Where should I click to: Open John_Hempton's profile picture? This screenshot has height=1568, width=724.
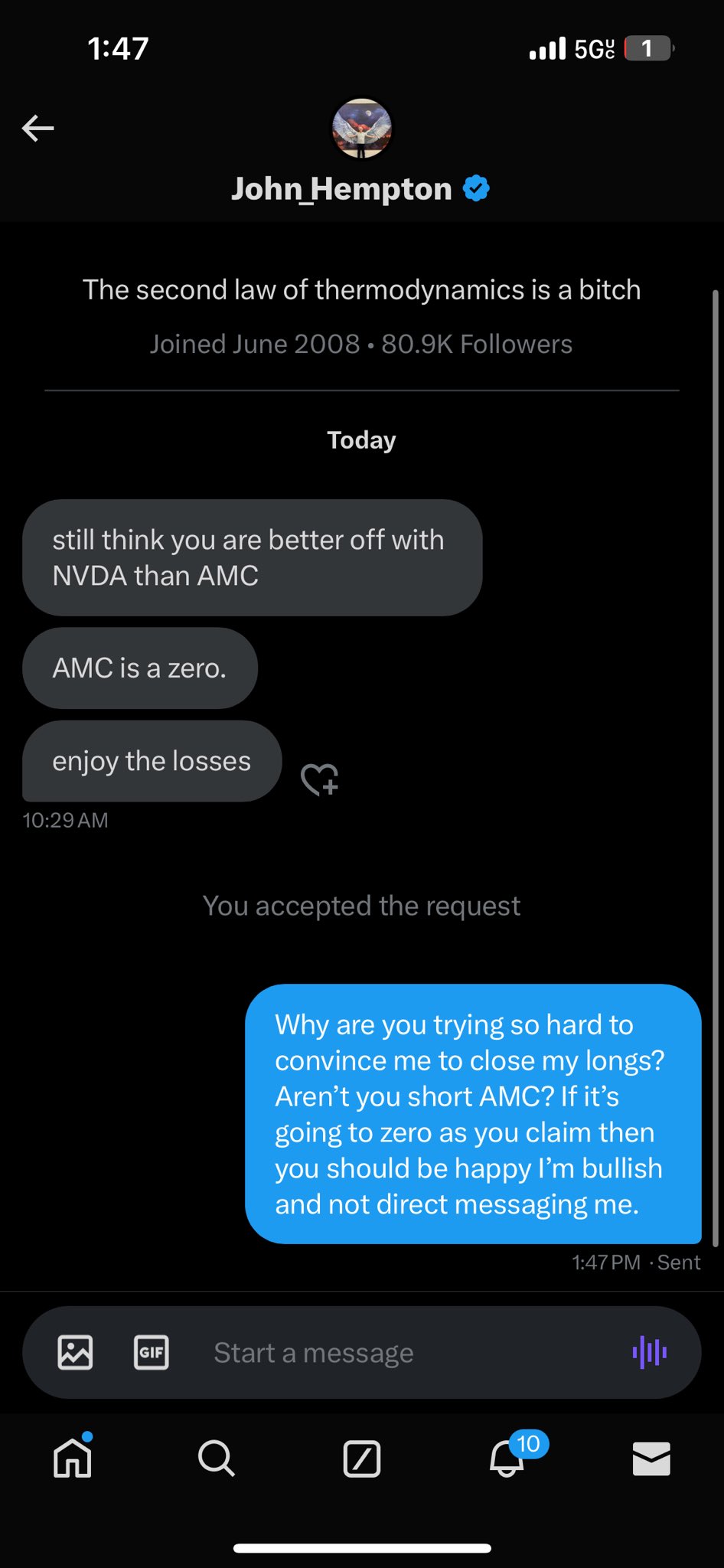(x=361, y=128)
